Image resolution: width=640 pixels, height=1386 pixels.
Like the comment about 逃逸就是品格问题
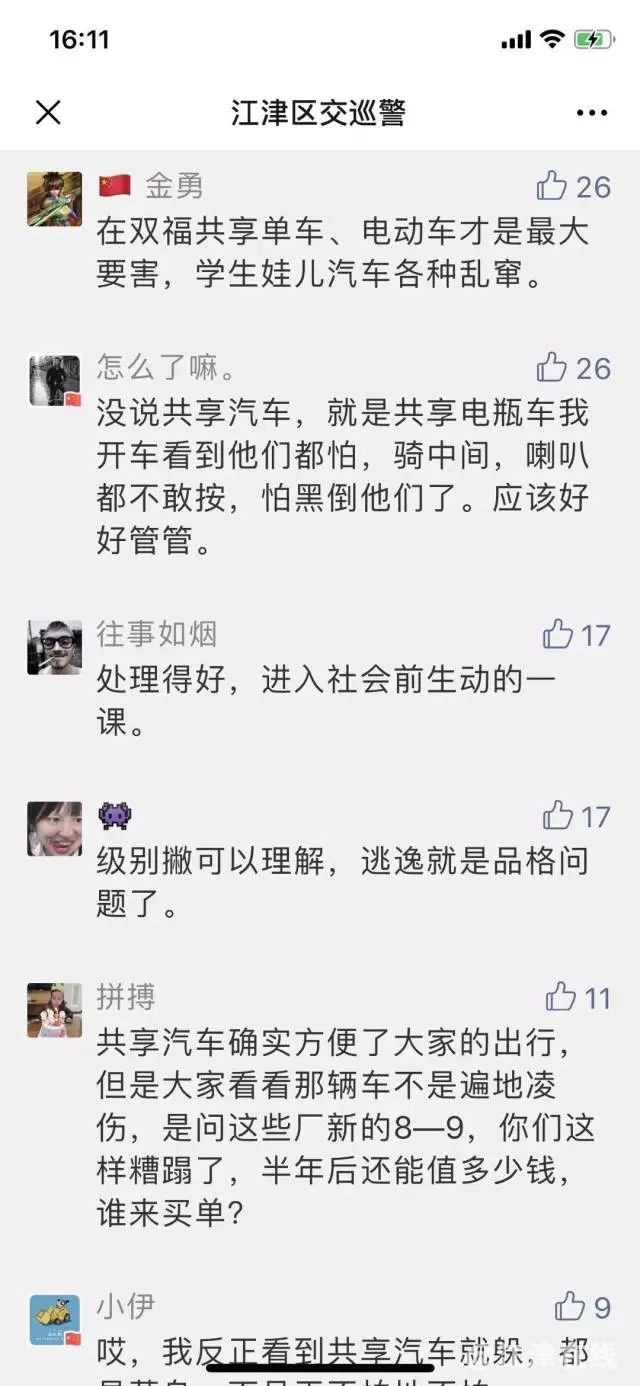point(558,816)
